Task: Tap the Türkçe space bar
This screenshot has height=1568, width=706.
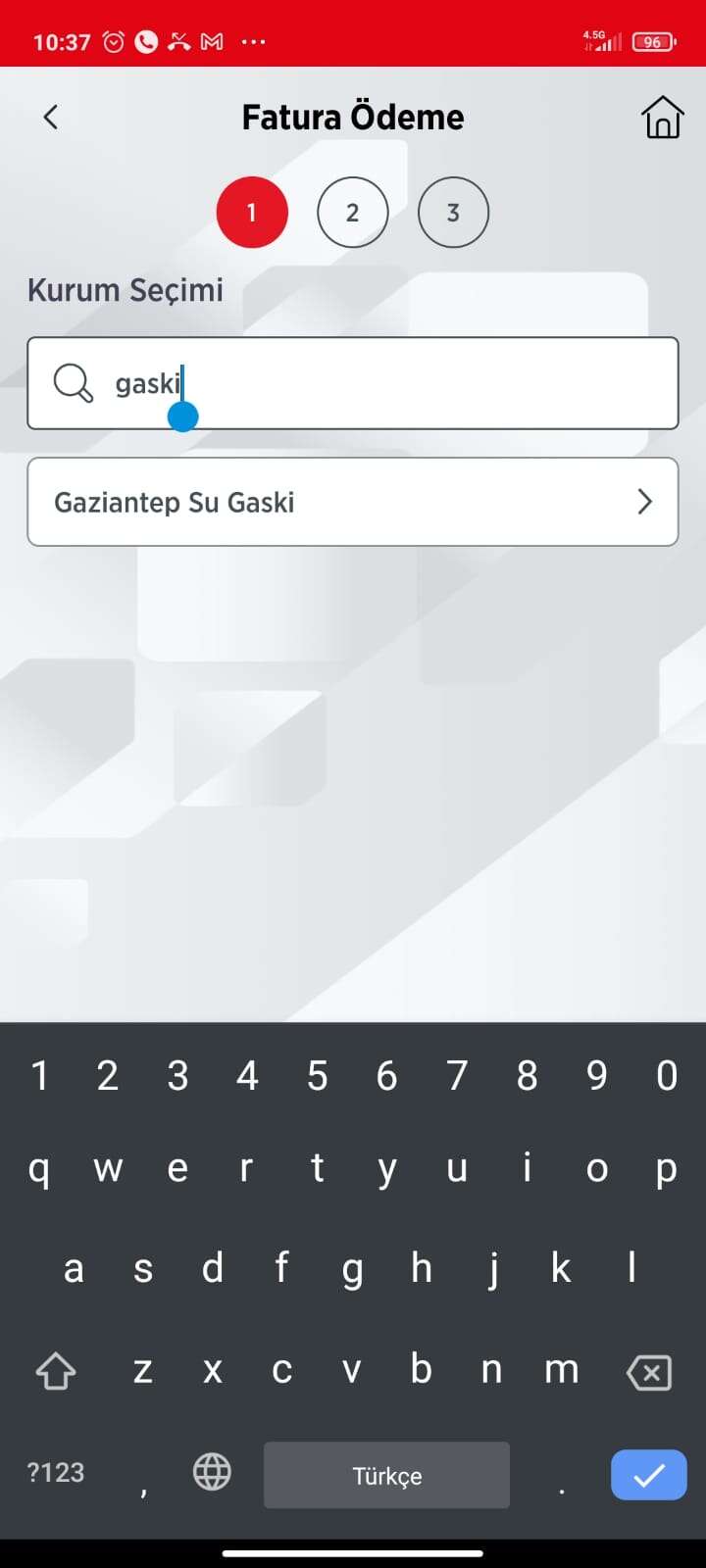Action: (x=386, y=1475)
